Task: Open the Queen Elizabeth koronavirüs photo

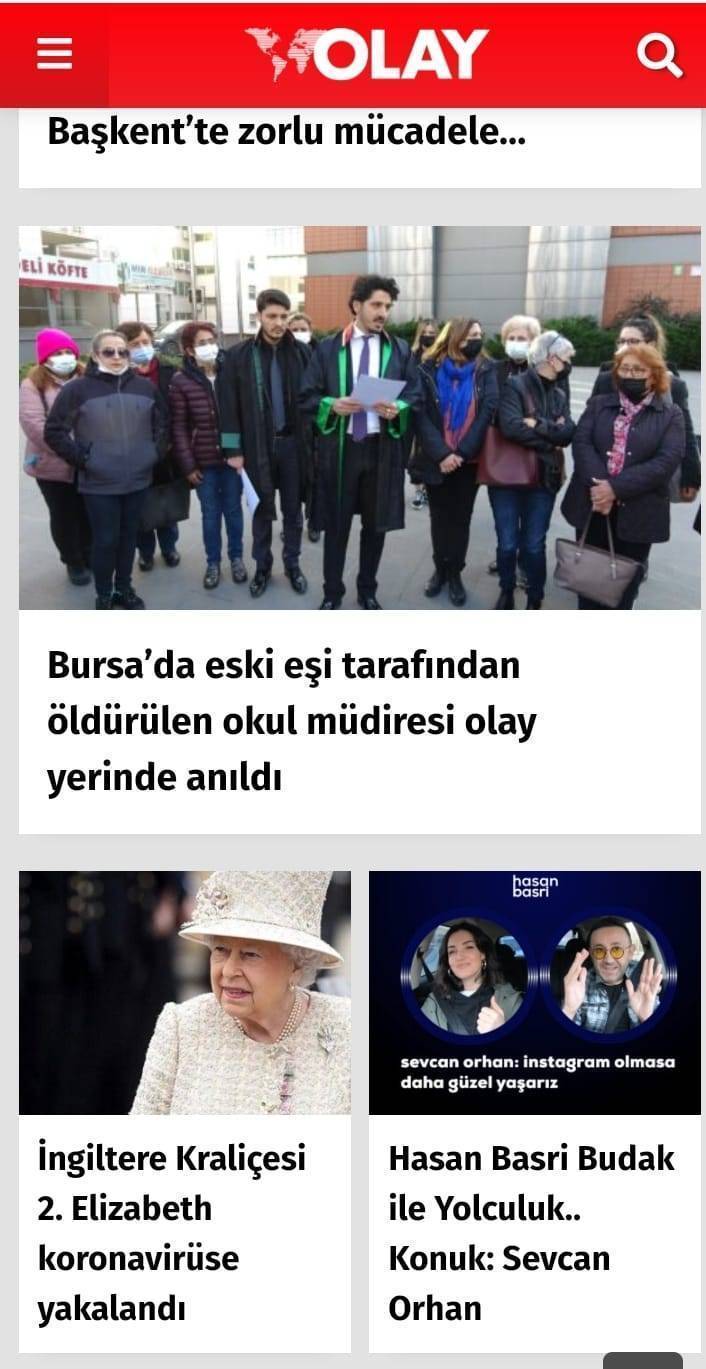Action: click(185, 992)
